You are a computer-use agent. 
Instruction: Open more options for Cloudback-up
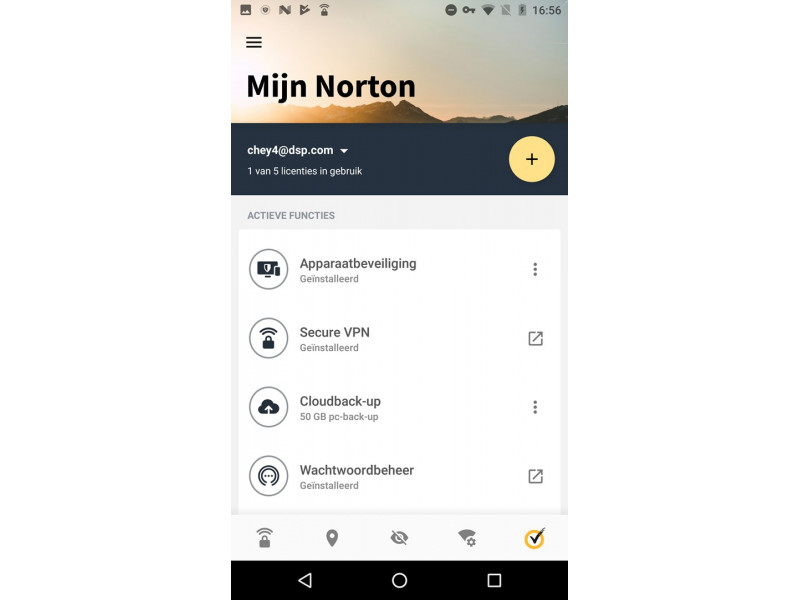coord(535,407)
